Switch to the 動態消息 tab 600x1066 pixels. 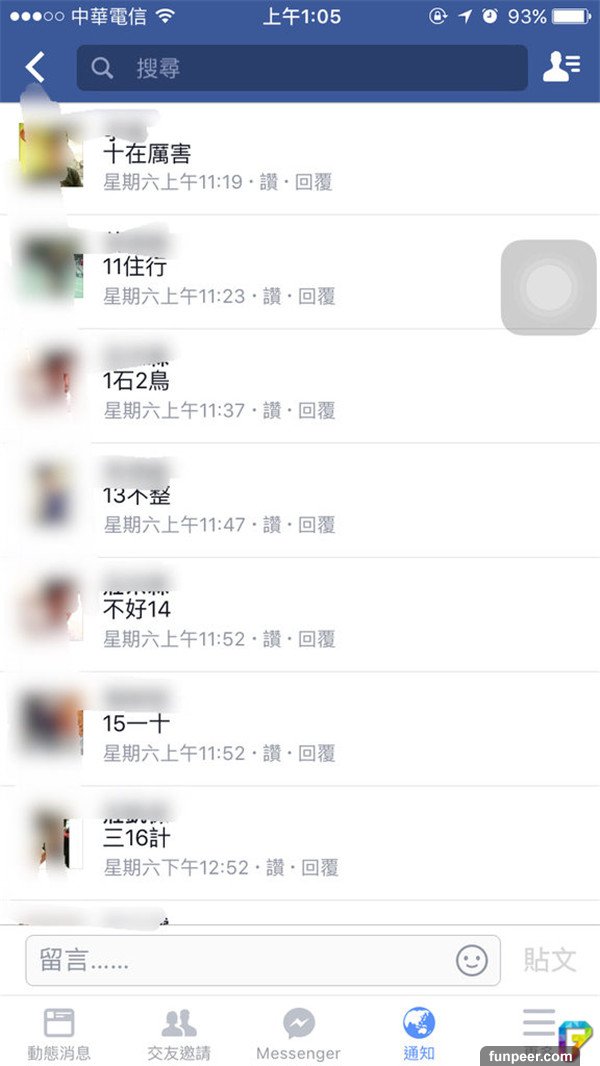tap(59, 1033)
